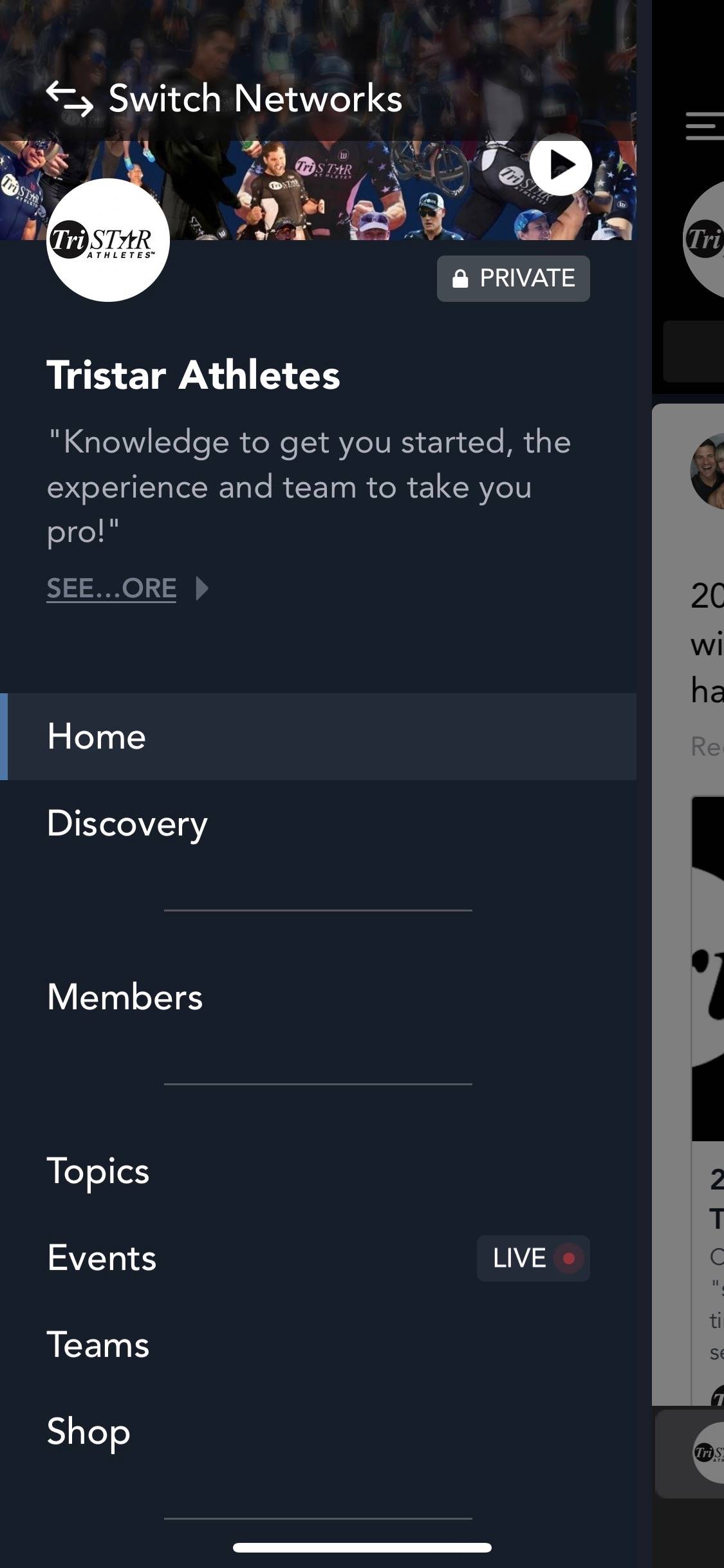Go to the Home section
724x1568 pixels.
tap(319, 736)
